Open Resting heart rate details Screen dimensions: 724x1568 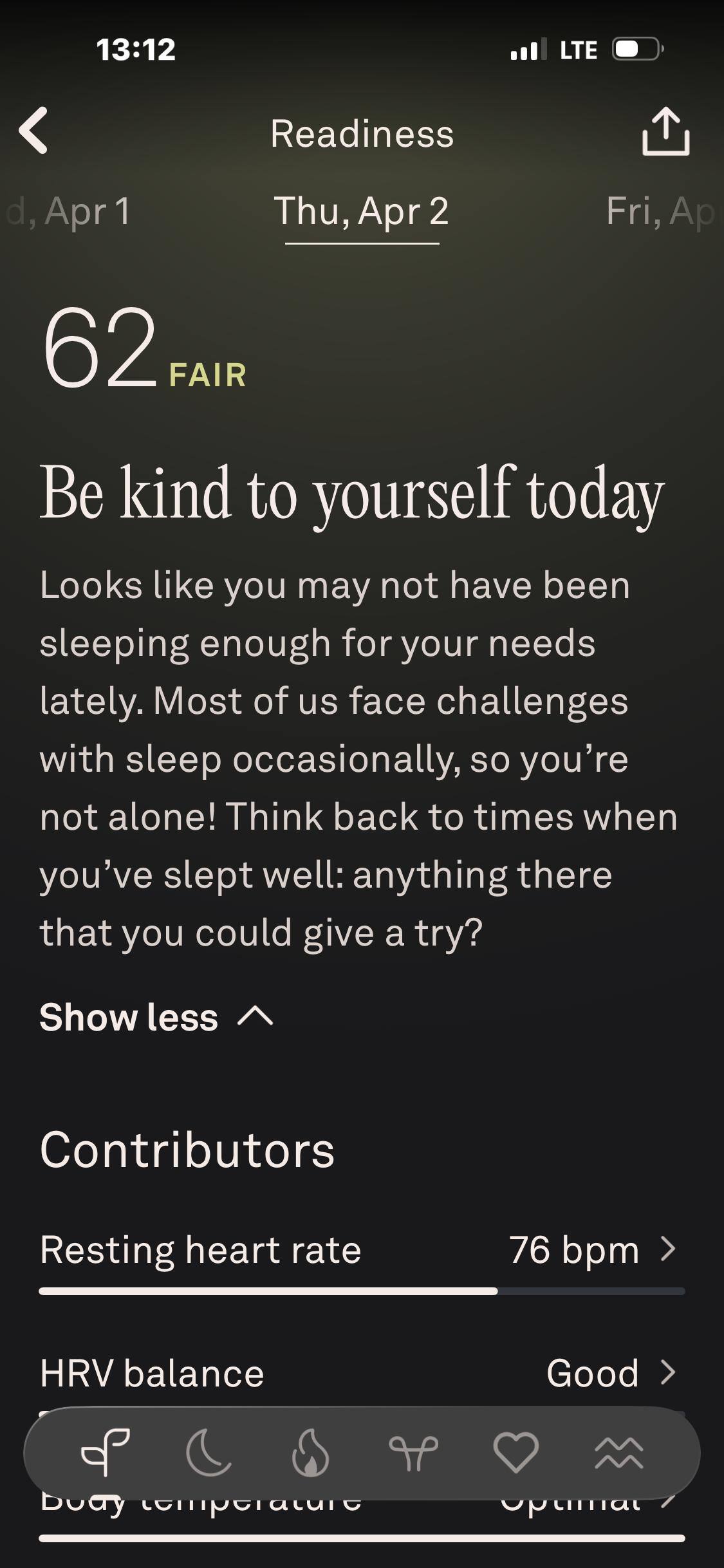coord(360,1250)
